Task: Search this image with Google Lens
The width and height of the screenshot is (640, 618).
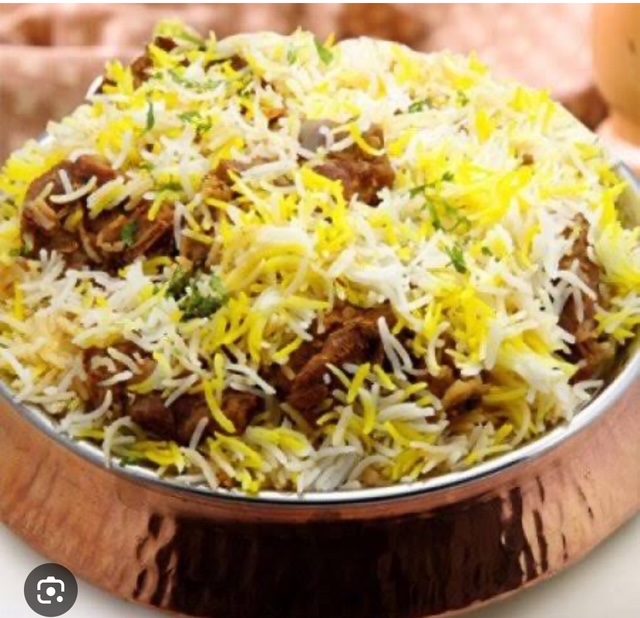Action: (50, 590)
